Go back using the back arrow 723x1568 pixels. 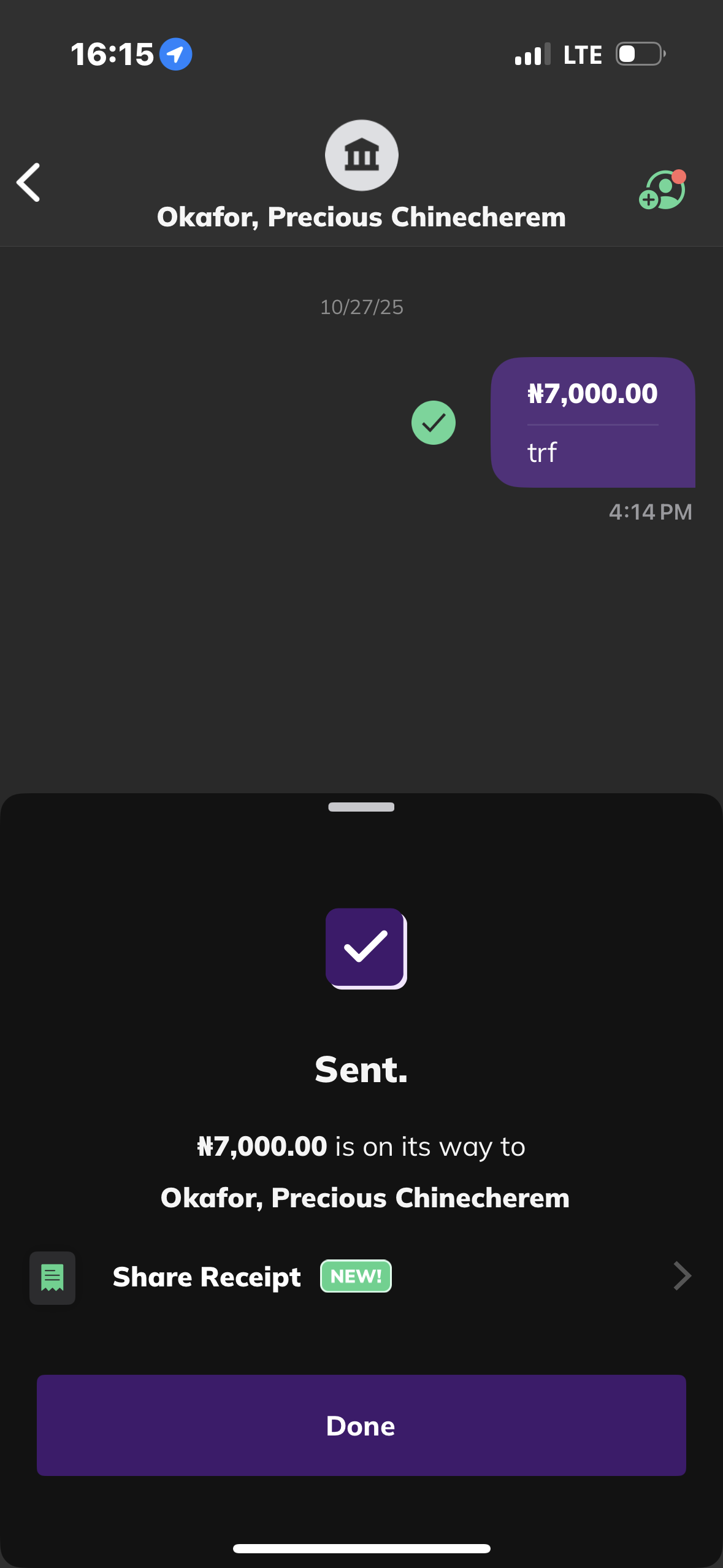coord(29,182)
